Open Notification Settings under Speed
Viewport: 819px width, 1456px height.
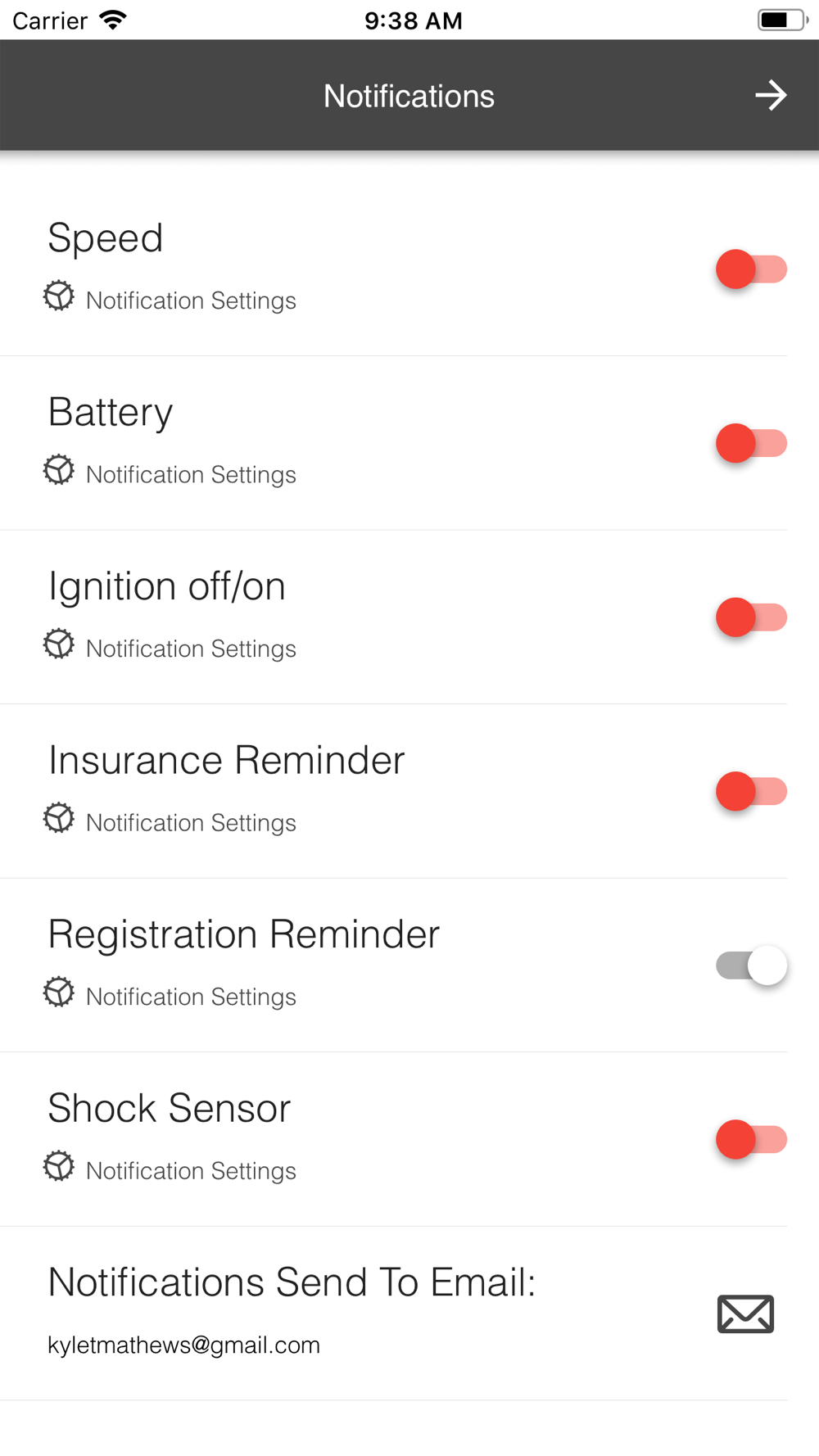[170, 299]
